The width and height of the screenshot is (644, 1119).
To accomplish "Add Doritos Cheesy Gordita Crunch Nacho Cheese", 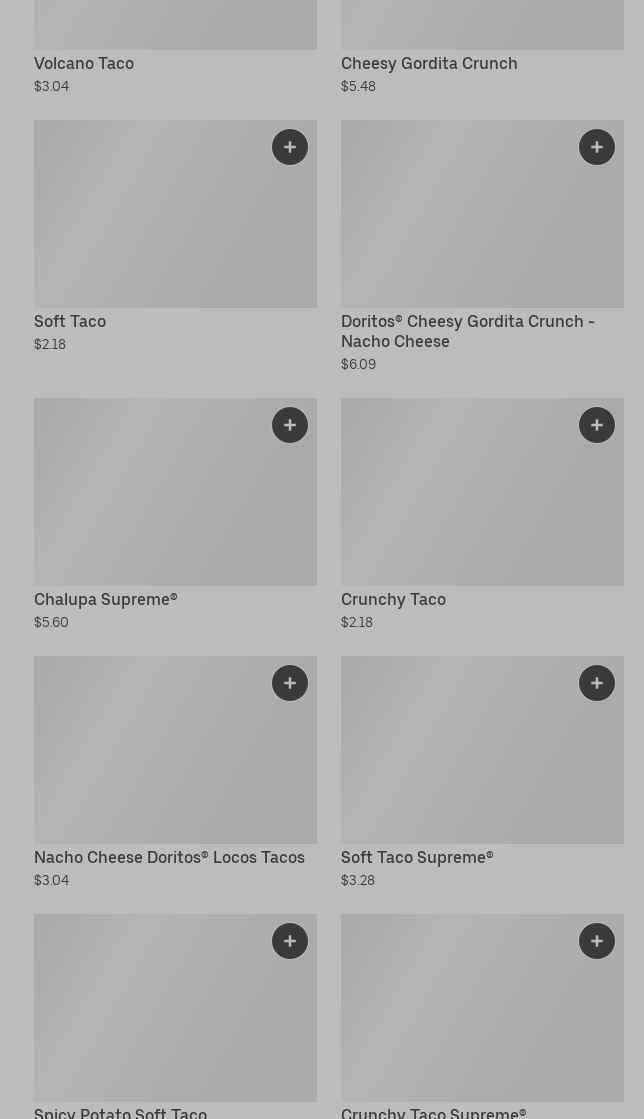I will 597,147.
